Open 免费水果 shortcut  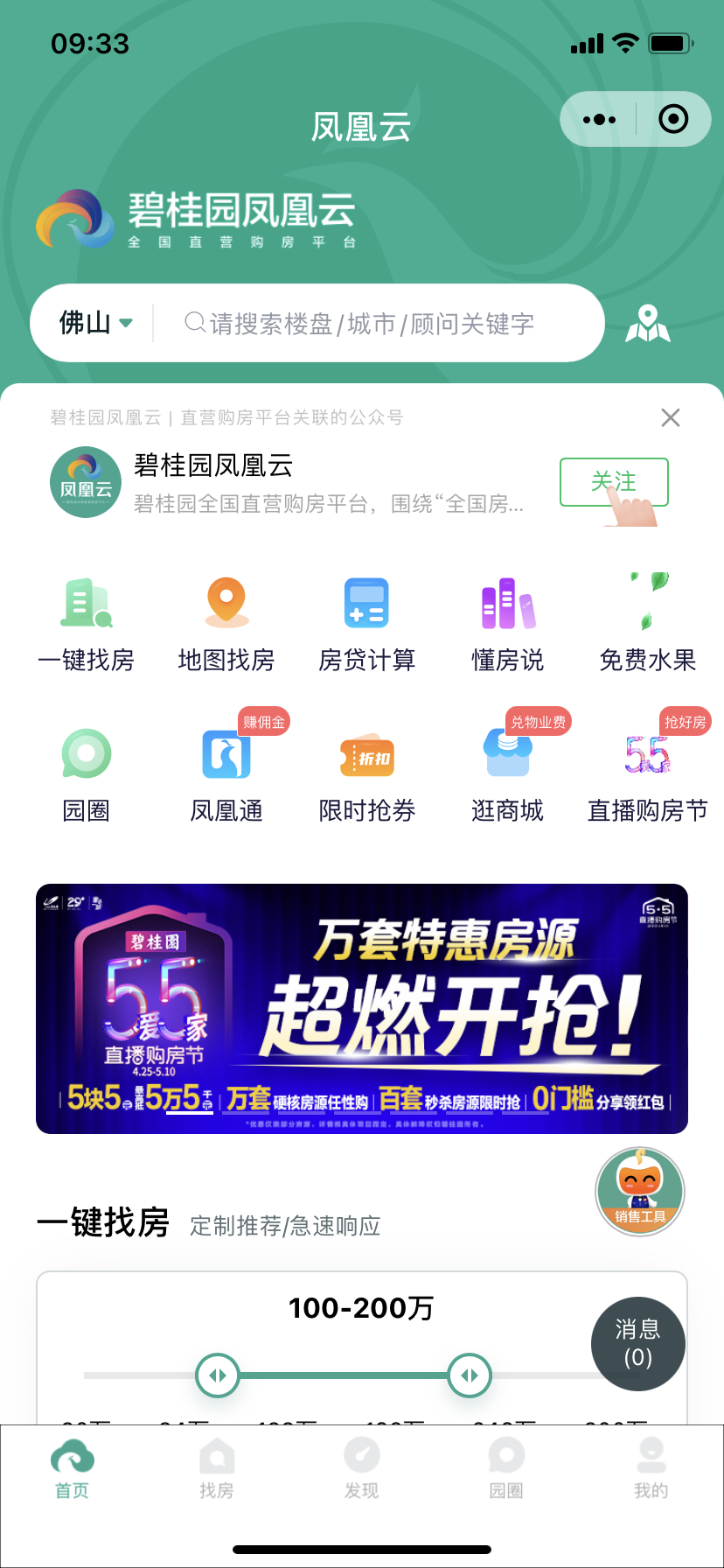click(647, 623)
